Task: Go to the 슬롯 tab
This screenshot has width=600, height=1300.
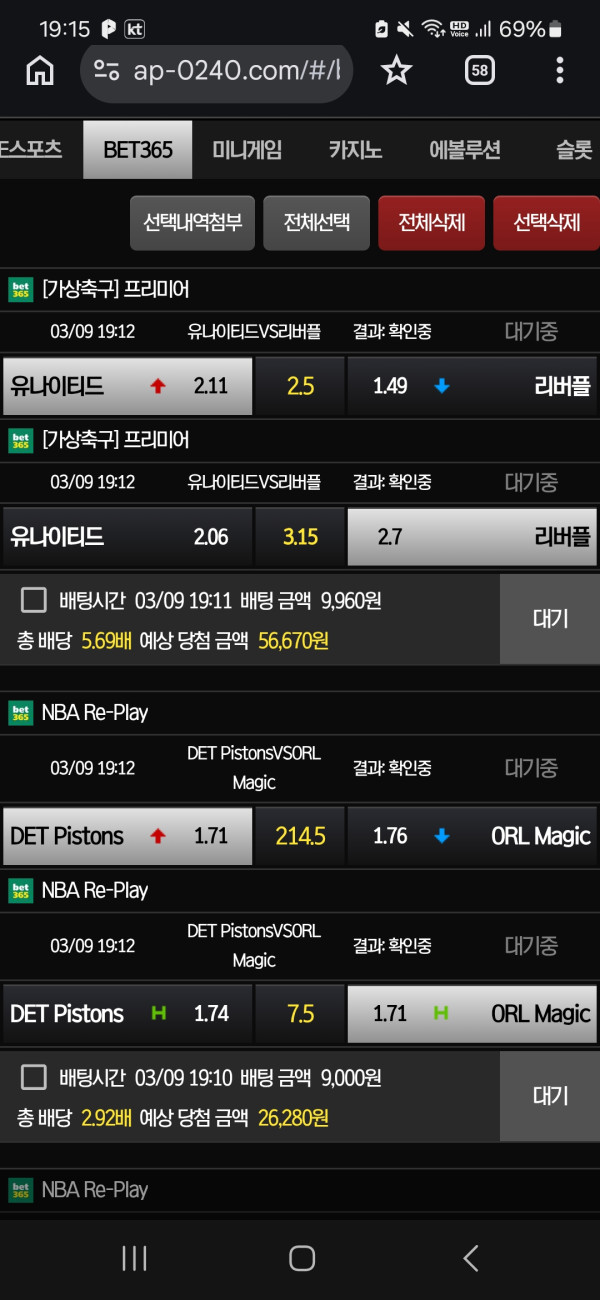Action: tap(574, 150)
